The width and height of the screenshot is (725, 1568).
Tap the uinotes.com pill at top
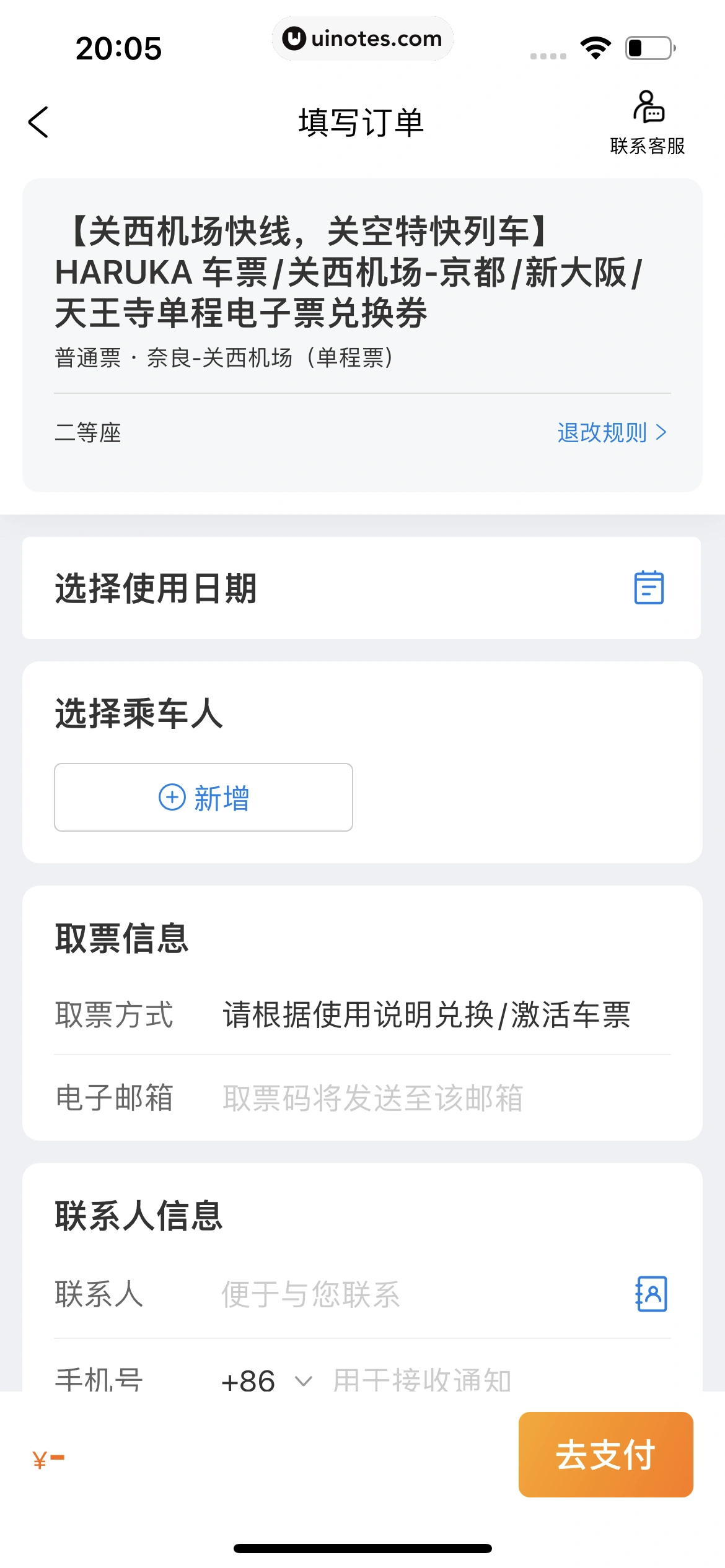[x=363, y=38]
